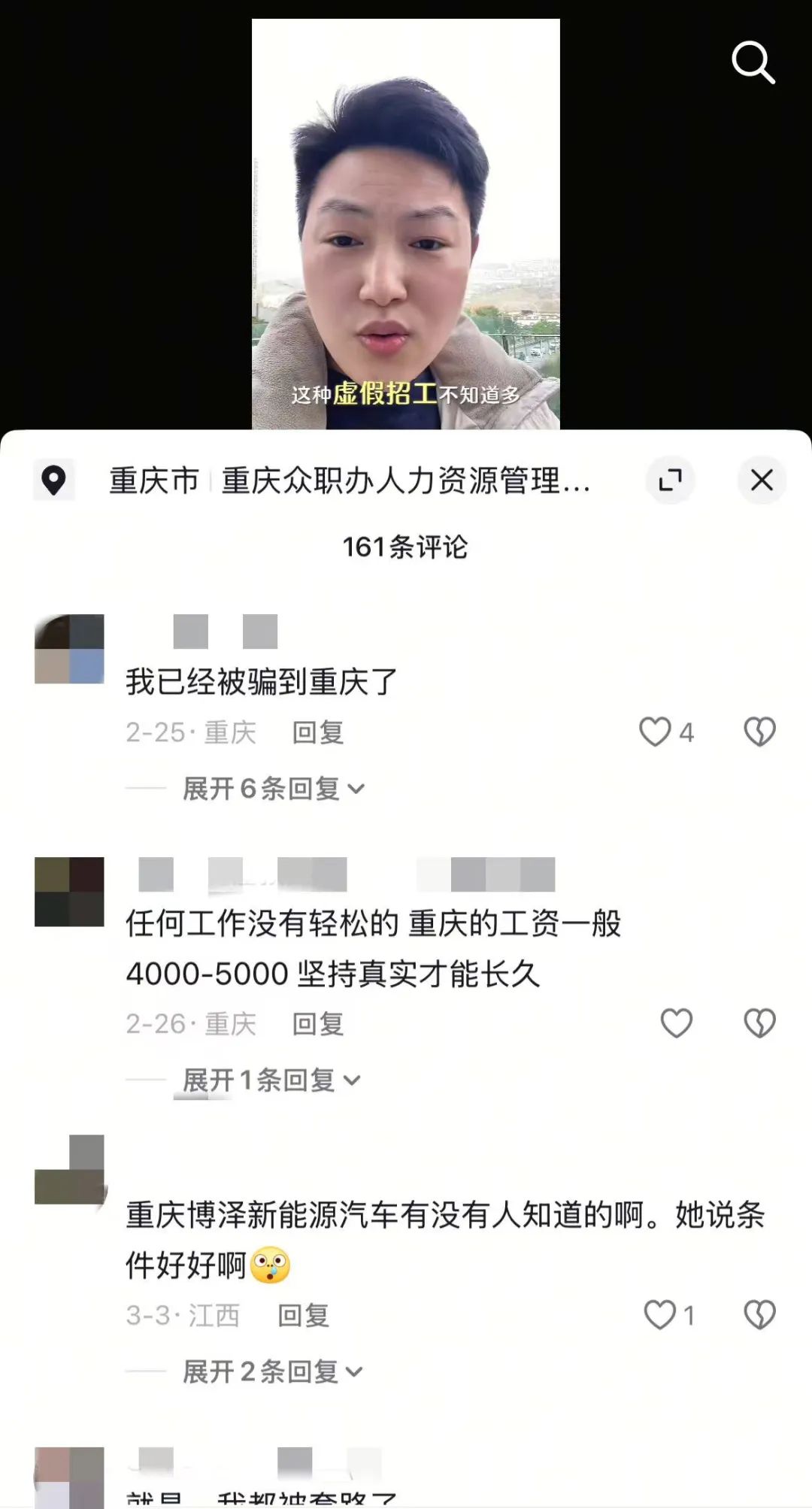Dislike the comment about 重庆的工资一般4000-5000
This screenshot has height=1509, width=812.
click(x=759, y=1023)
